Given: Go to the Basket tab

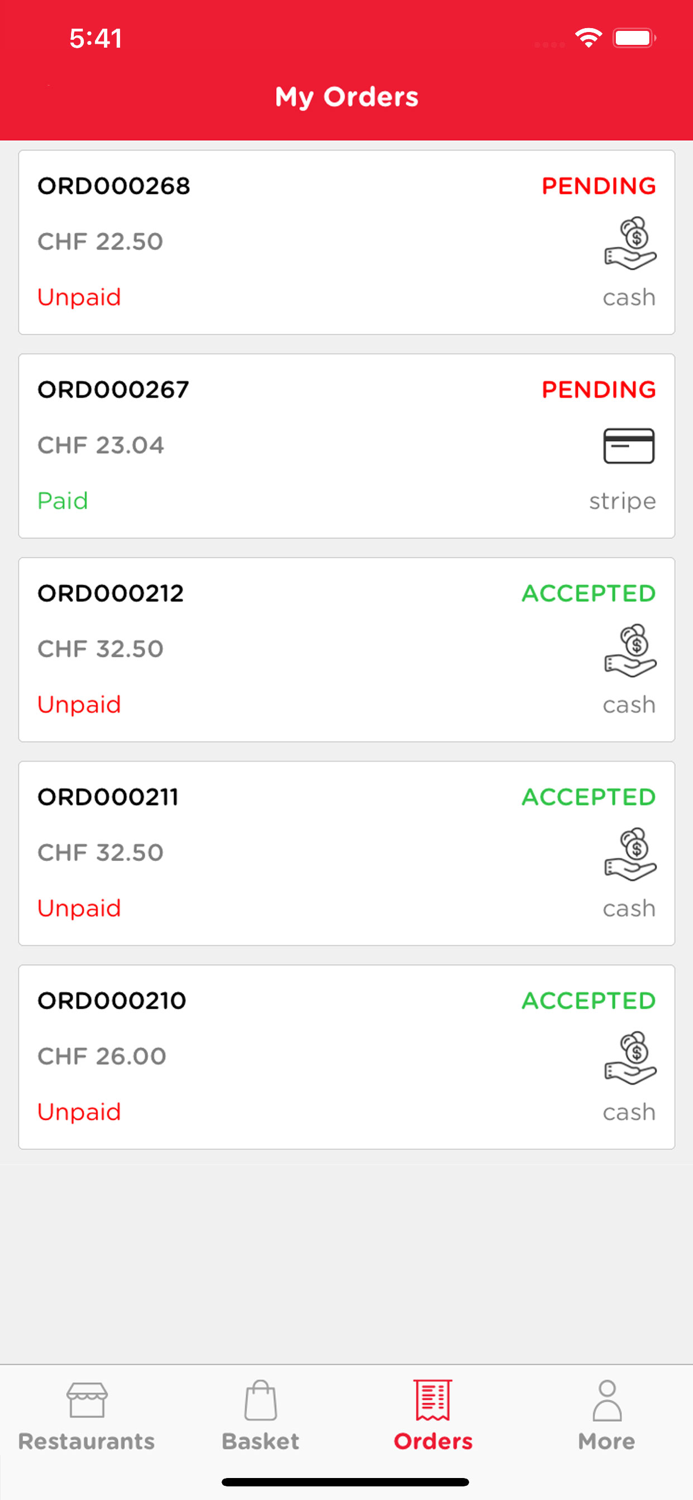Looking at the screenshot, I should 260,1416.
